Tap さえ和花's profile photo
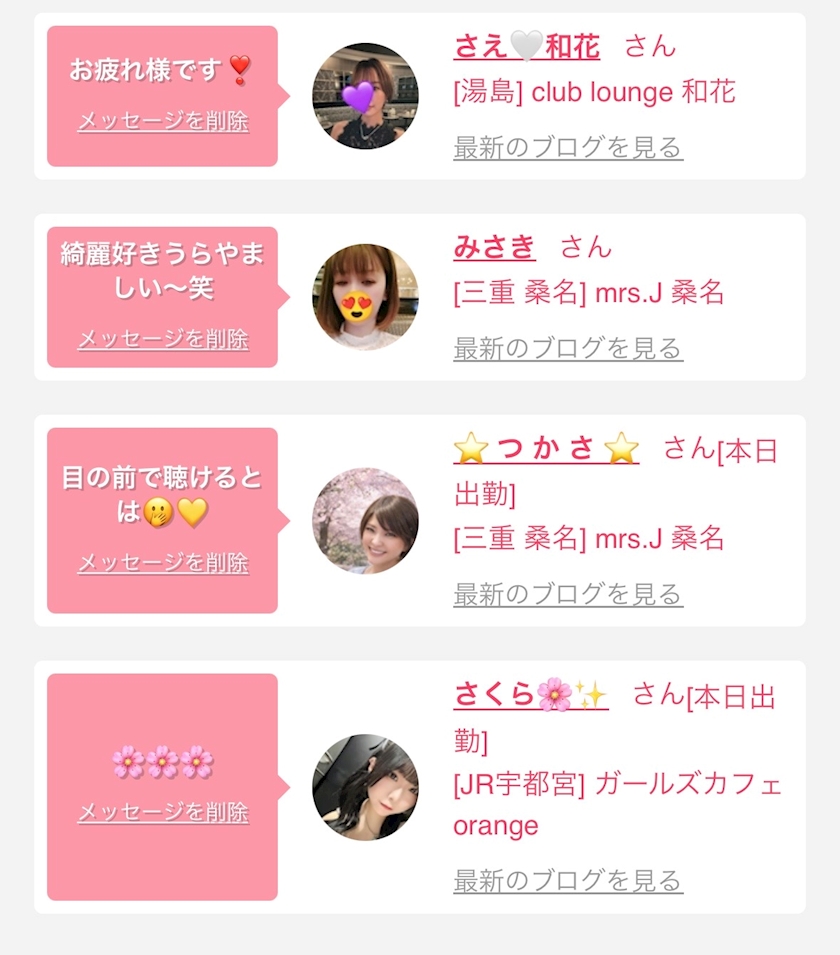The height and width of the screenshot is (955, 840). 365,96
